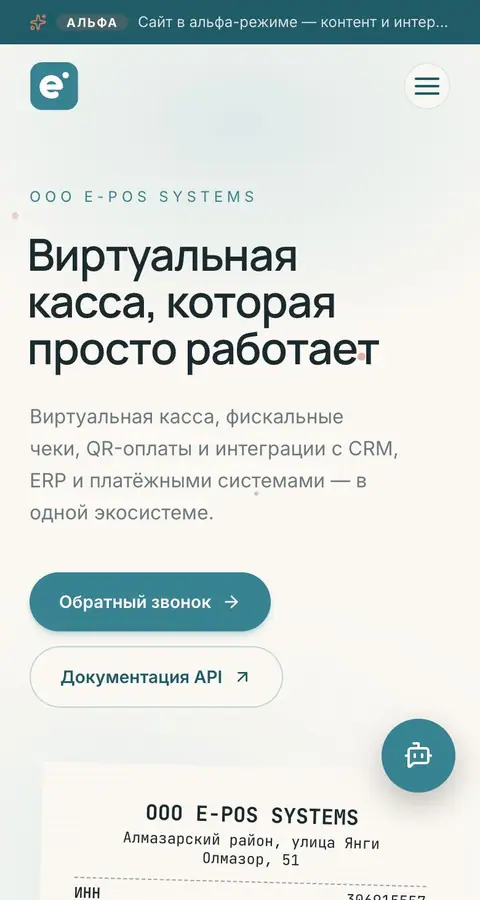Tap the Обратный звонок button

click(150, 602)
